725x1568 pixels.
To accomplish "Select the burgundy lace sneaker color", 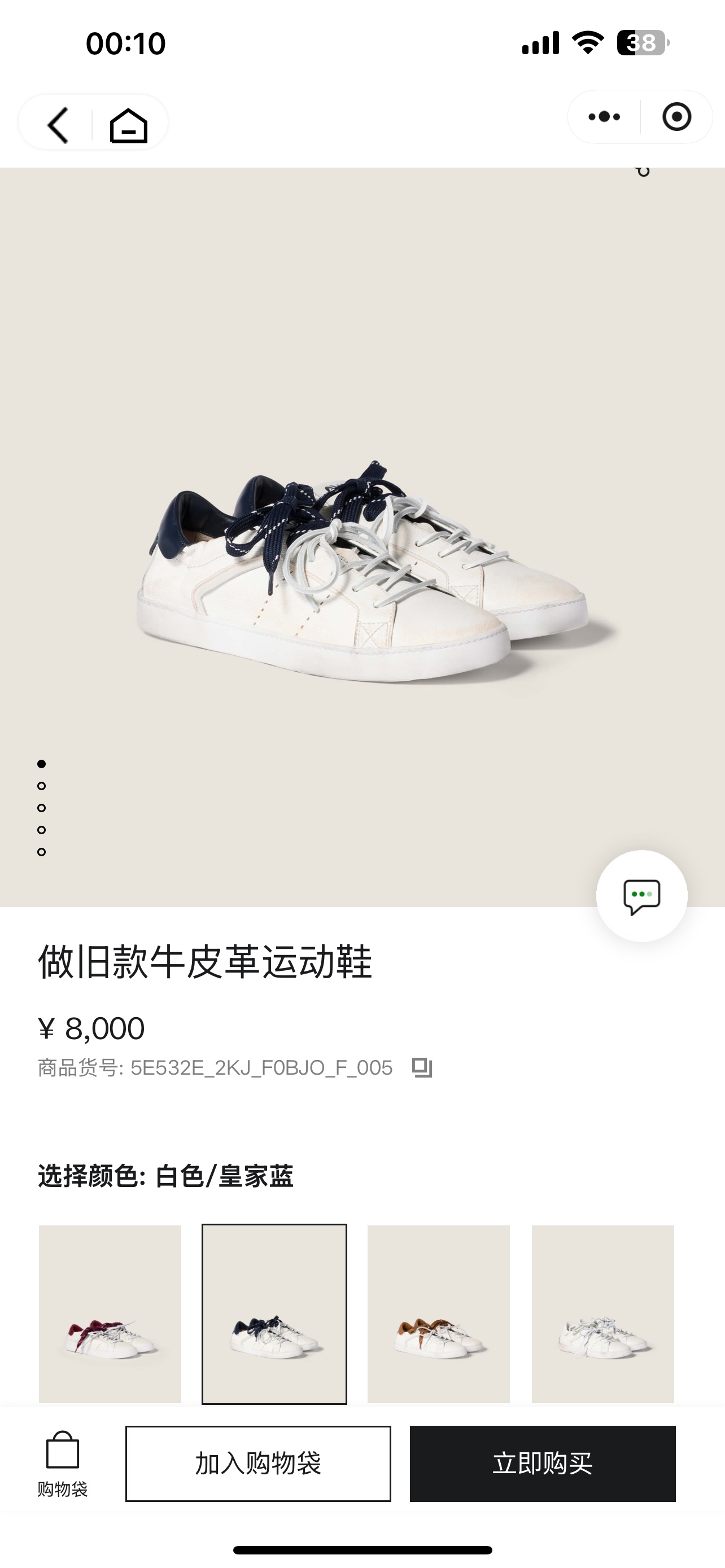I will click(110, 1313).
